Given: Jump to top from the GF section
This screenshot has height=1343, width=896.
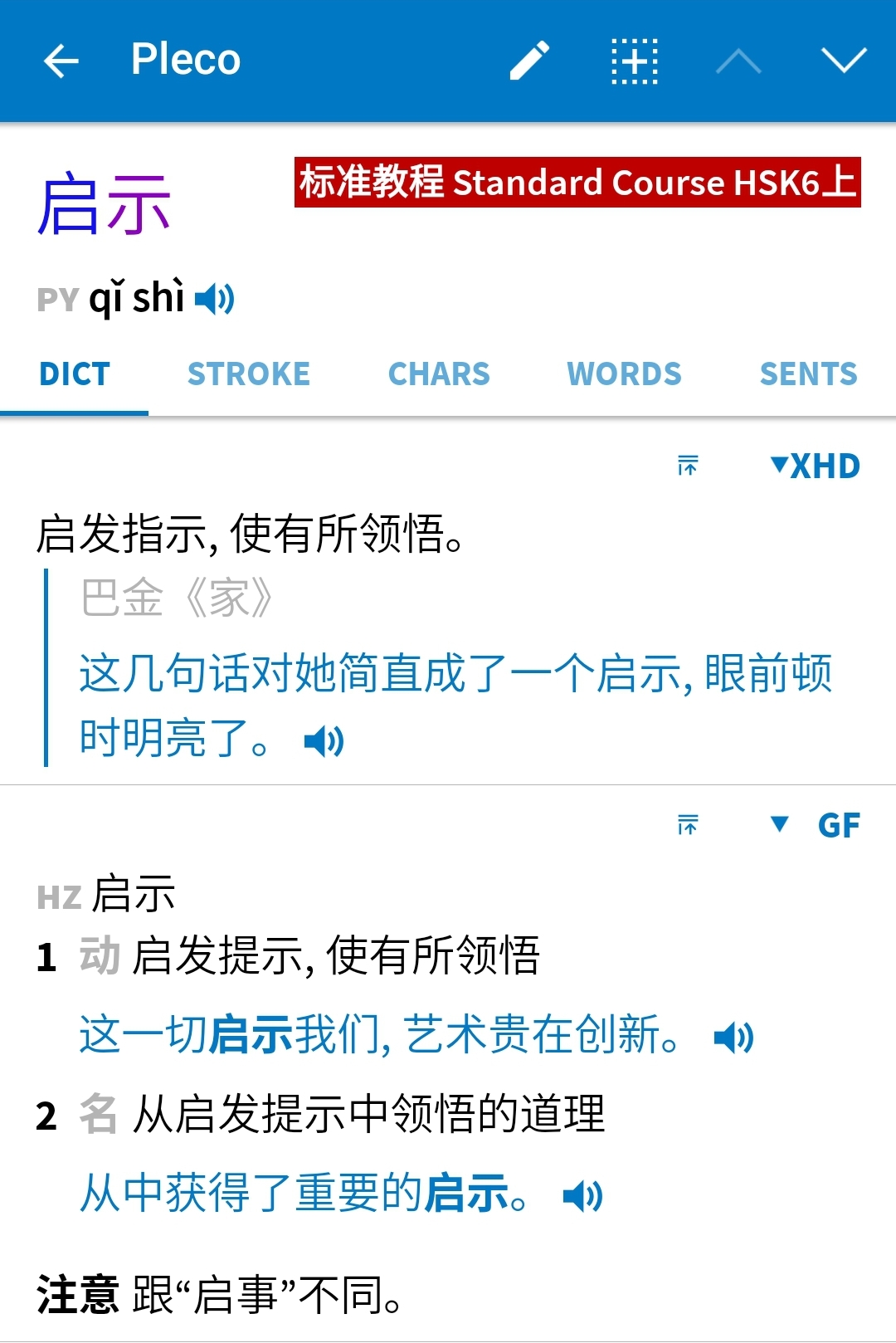Looking at the screenshot, I should (x=688, y=825).
